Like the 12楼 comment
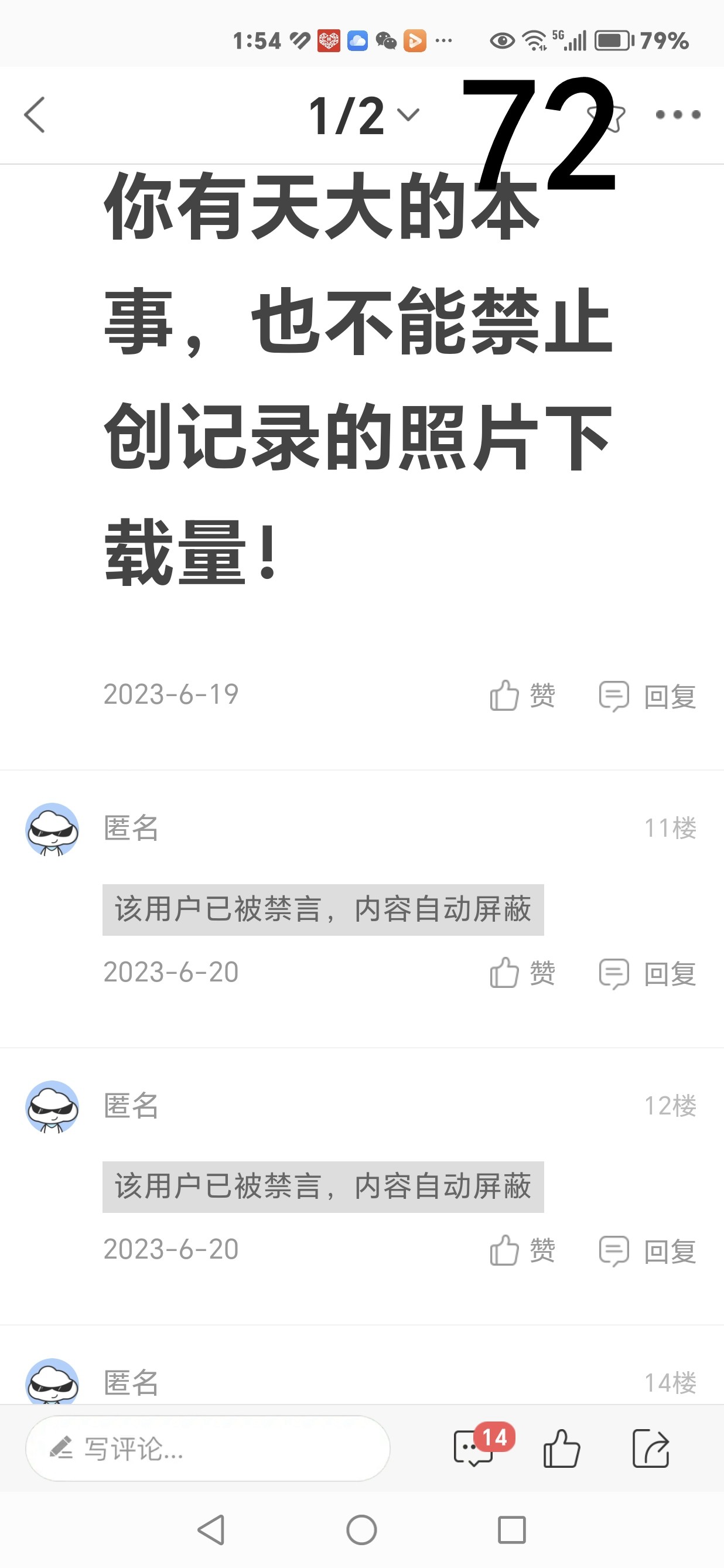Viewport: 724px width, 1568px height. coord(522,1251)
